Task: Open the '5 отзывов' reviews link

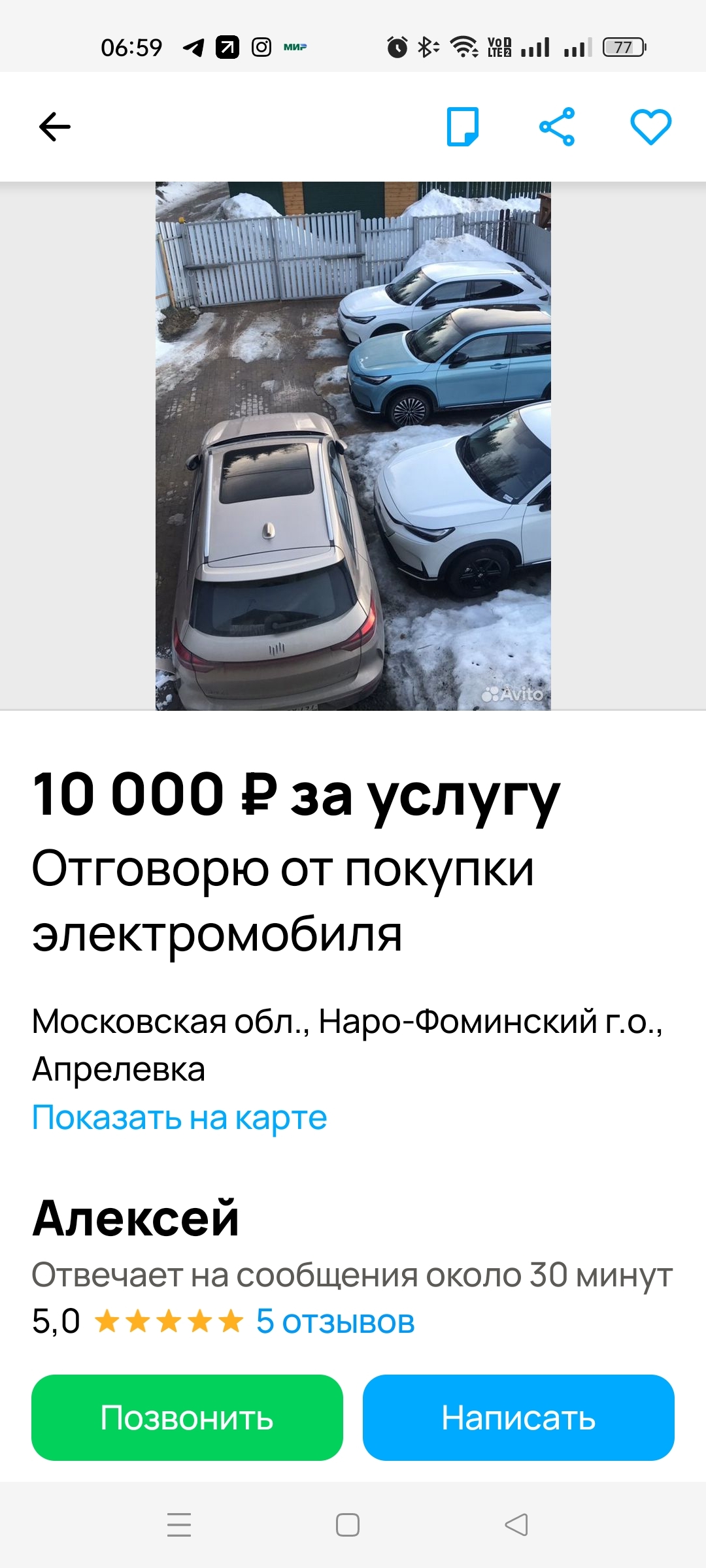Action: coord(335,1321)
